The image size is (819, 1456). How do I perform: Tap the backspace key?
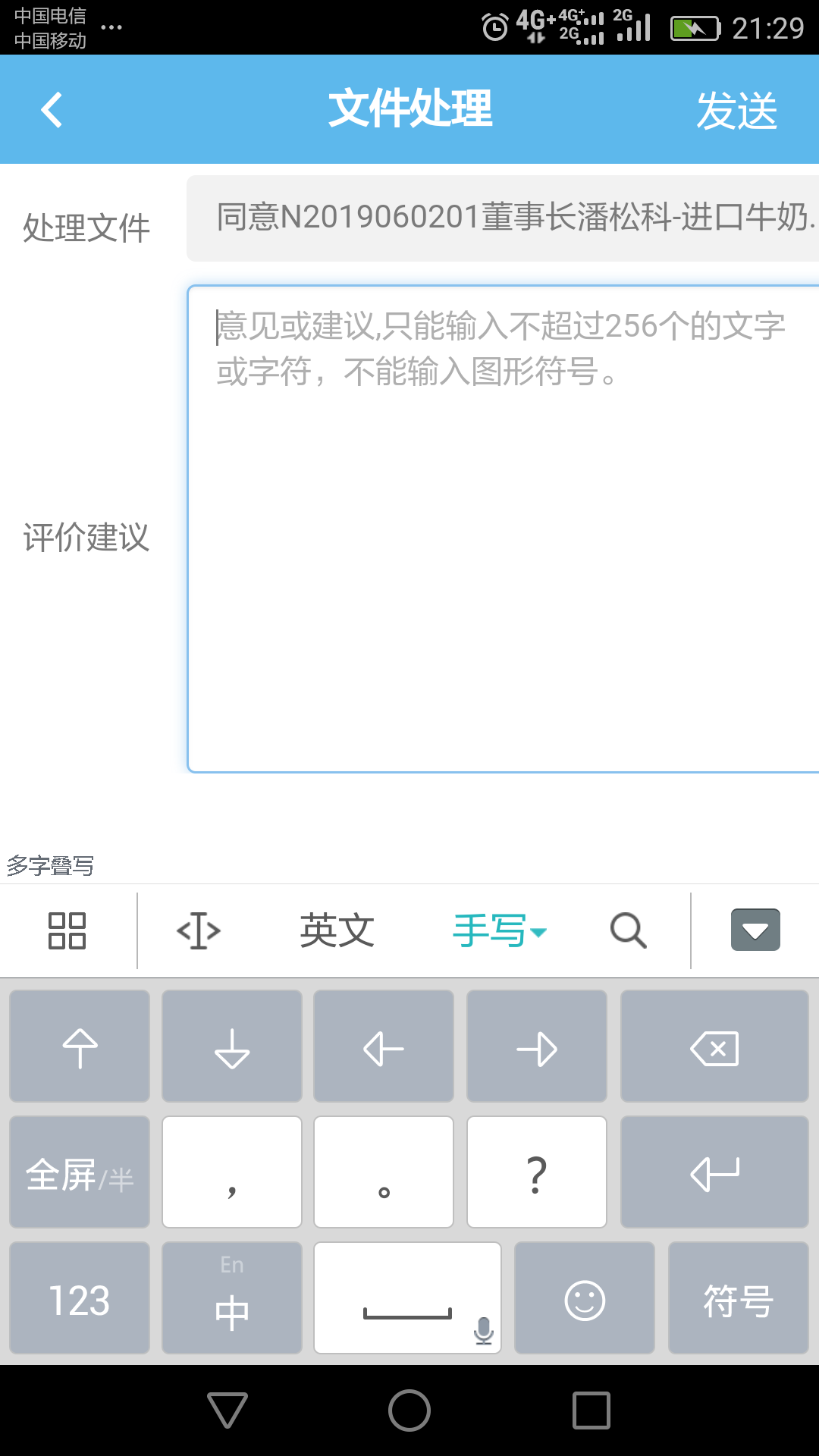(x=714, y=1046)
